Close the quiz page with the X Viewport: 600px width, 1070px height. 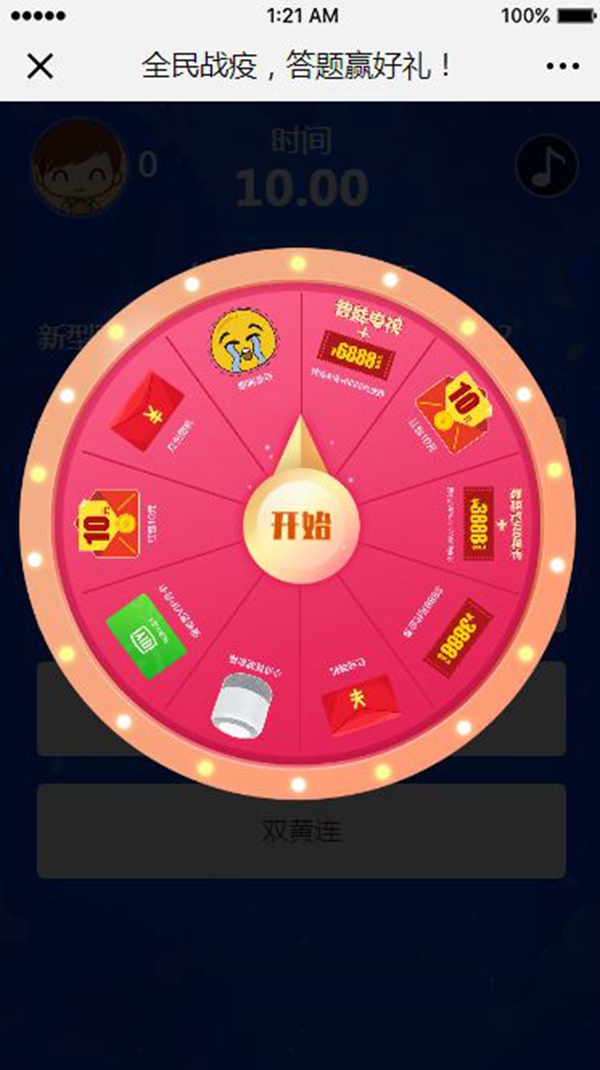[39, 67]
